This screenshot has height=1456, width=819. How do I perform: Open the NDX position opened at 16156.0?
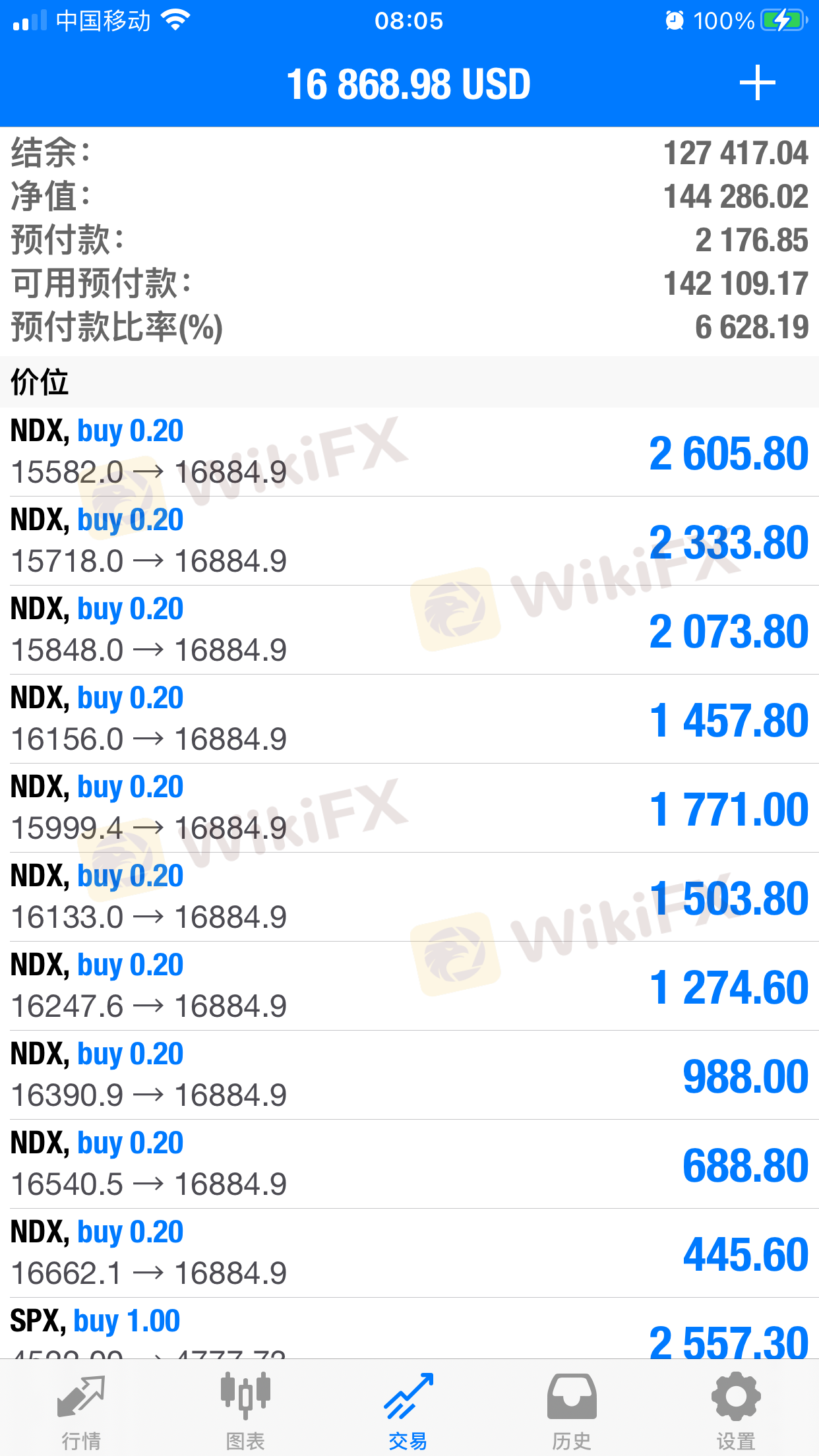409,719
